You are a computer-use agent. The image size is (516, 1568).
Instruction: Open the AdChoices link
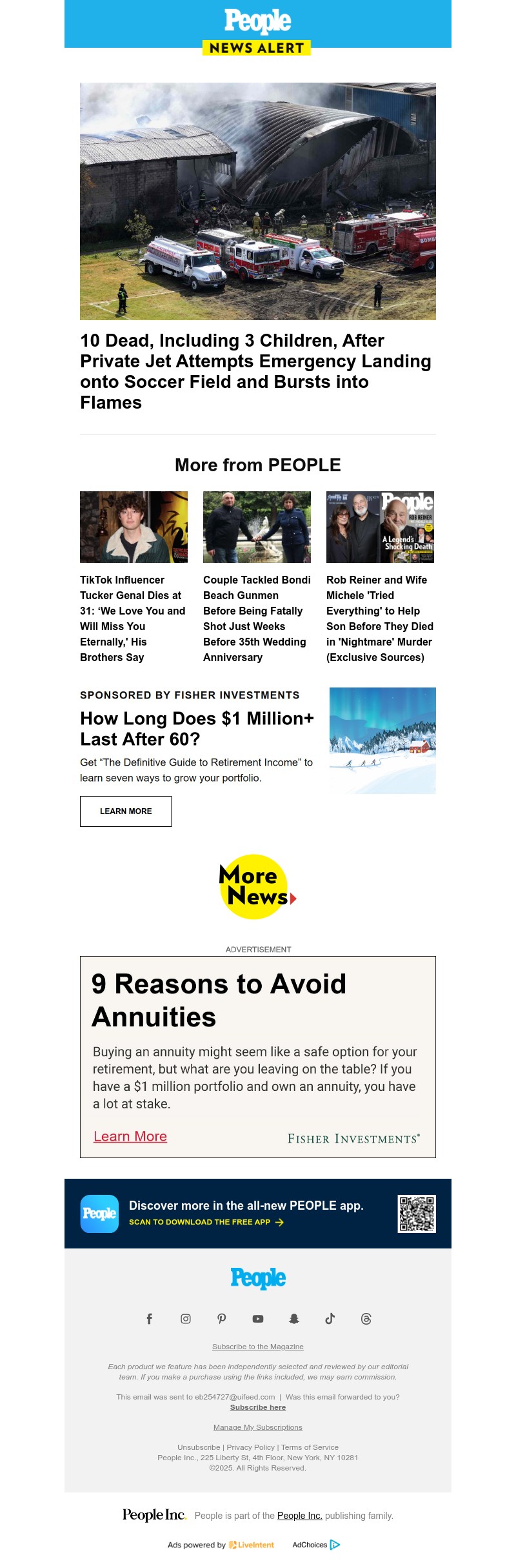[316, 1545]
